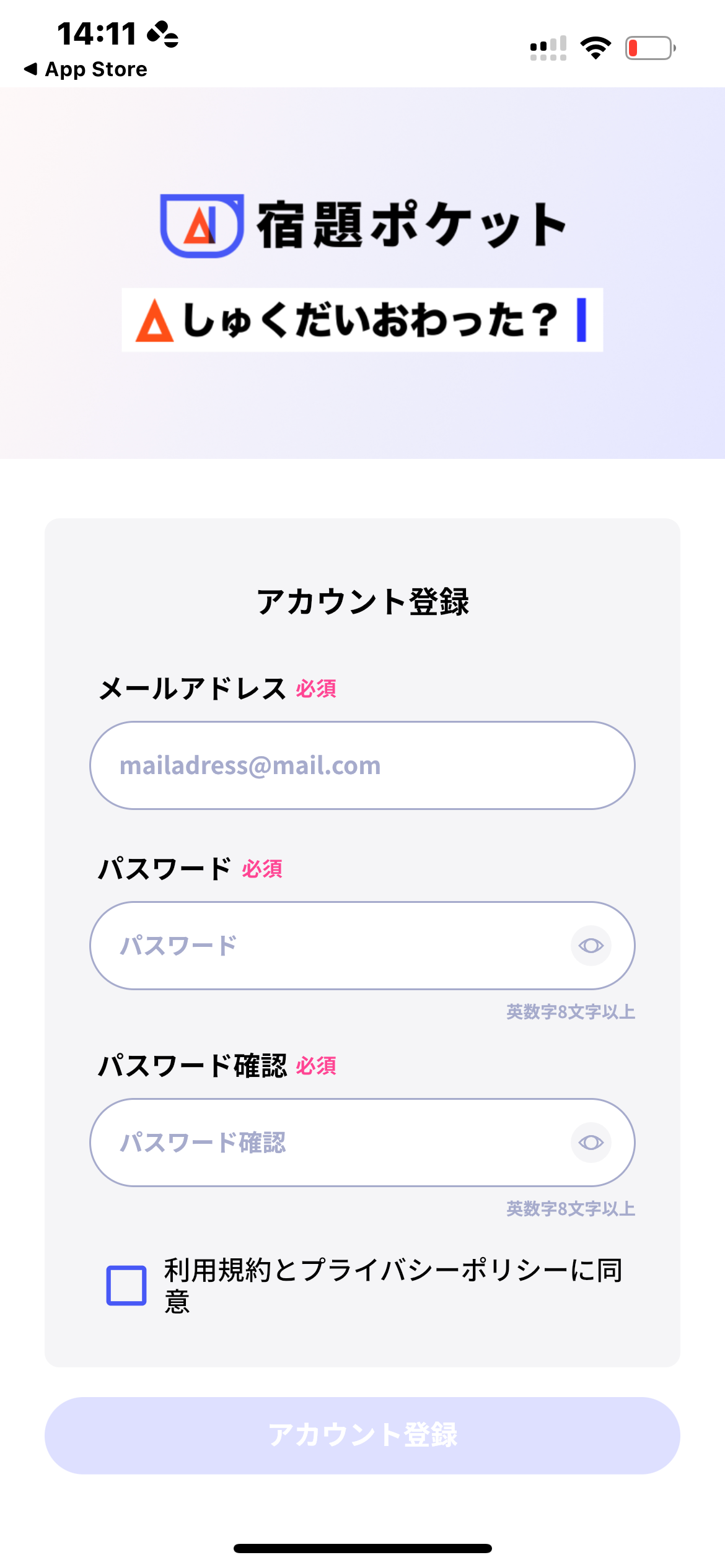Tap the アカウント登録 submit button
Screen dimensions: 725x1568
[362, 1435]
